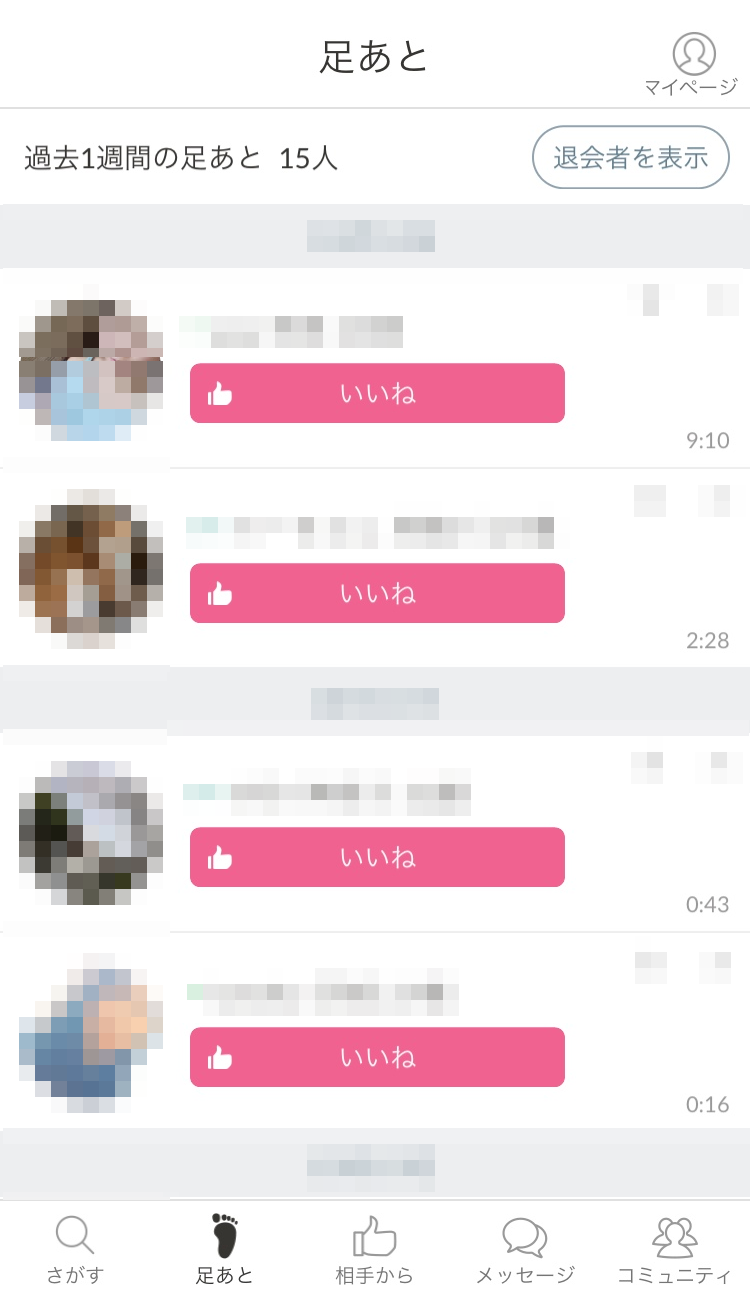Tap the 退会者を表示 button

click(630, 157)
